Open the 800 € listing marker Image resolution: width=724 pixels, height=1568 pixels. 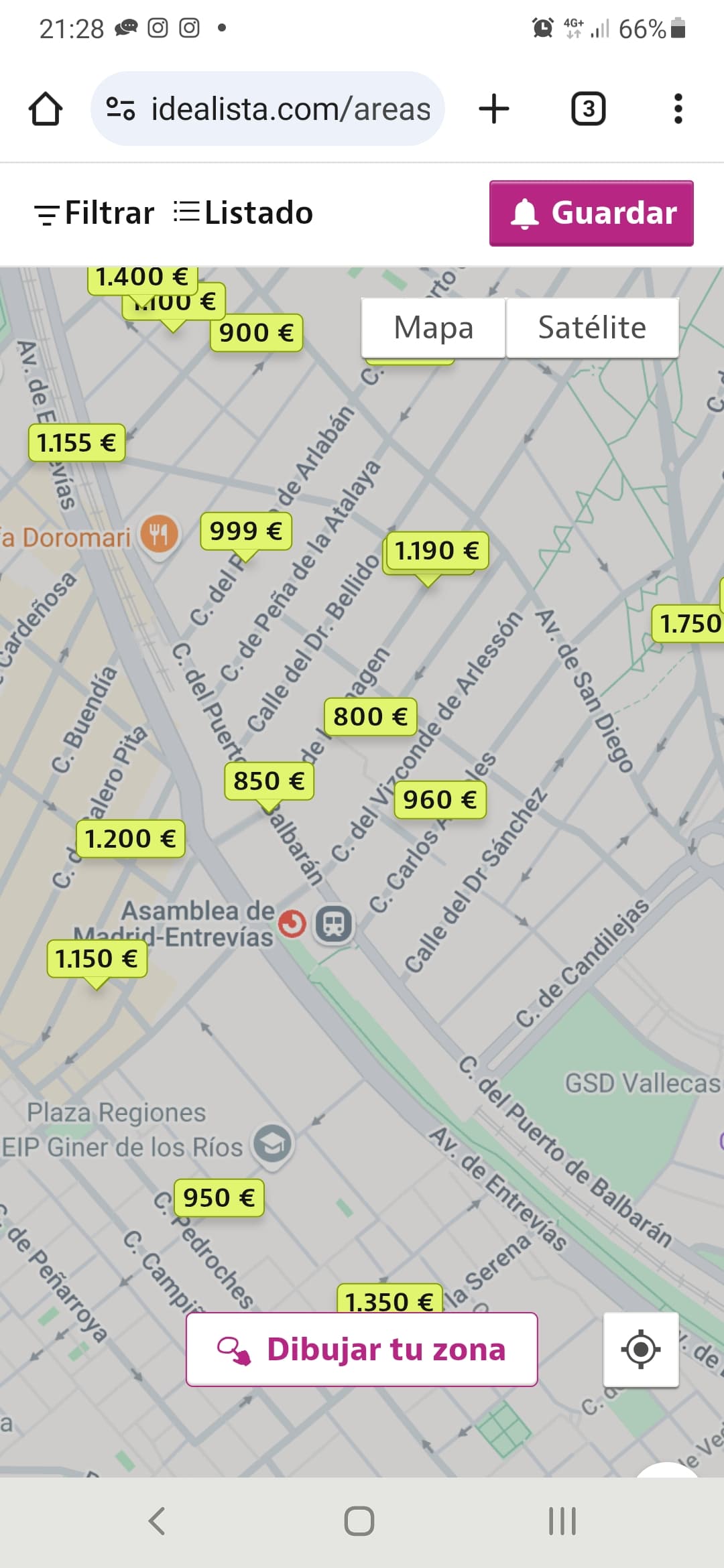click(370, 717)
